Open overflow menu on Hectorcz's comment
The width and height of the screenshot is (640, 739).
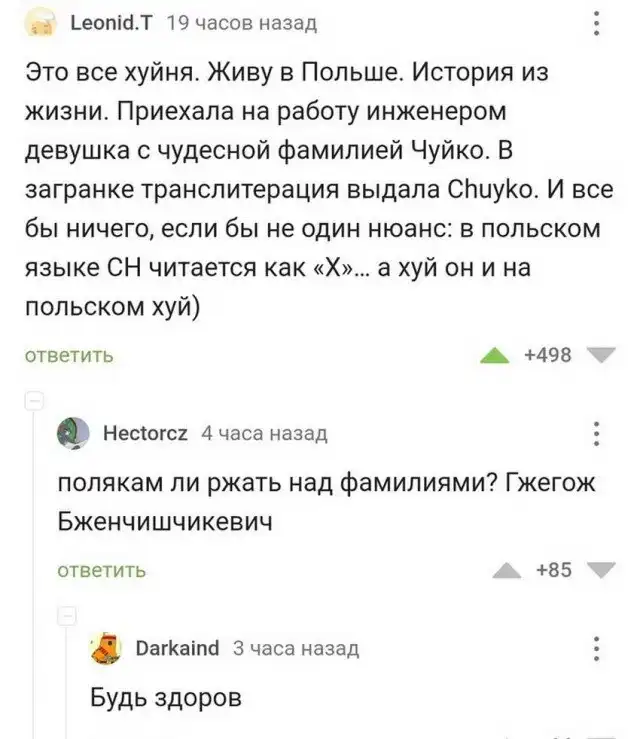pyautogui.click(x=597, y=433)
